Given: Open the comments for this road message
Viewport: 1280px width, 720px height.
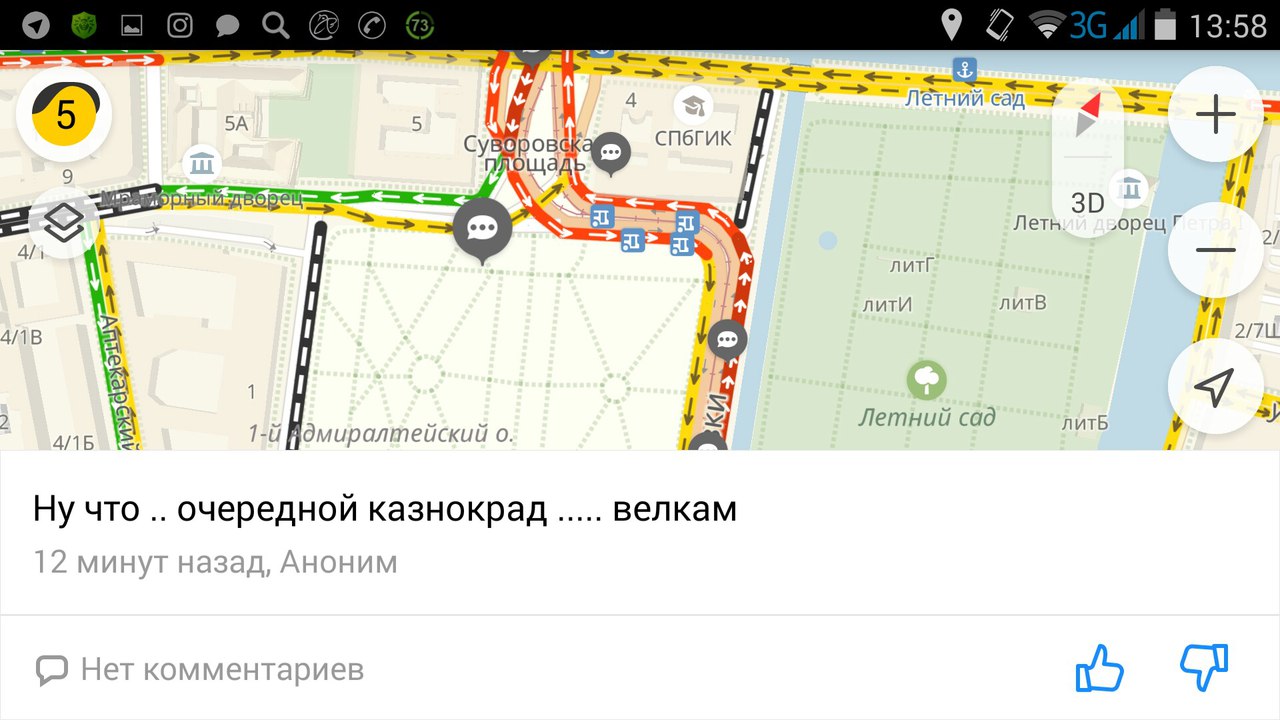Looking at the screenshot, I should pyautogui.click(x=200, y=669).
